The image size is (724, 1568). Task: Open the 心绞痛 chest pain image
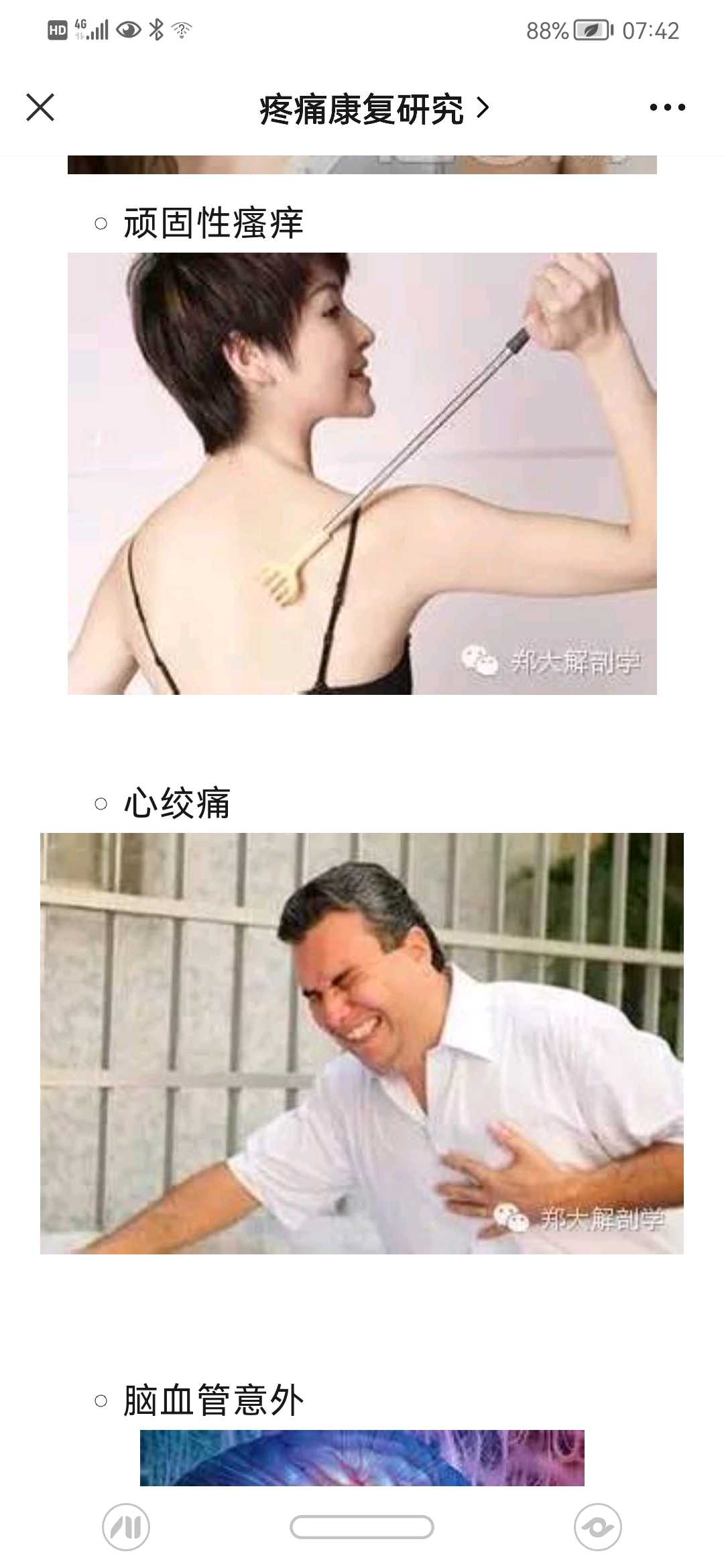tap(362, 1043)
